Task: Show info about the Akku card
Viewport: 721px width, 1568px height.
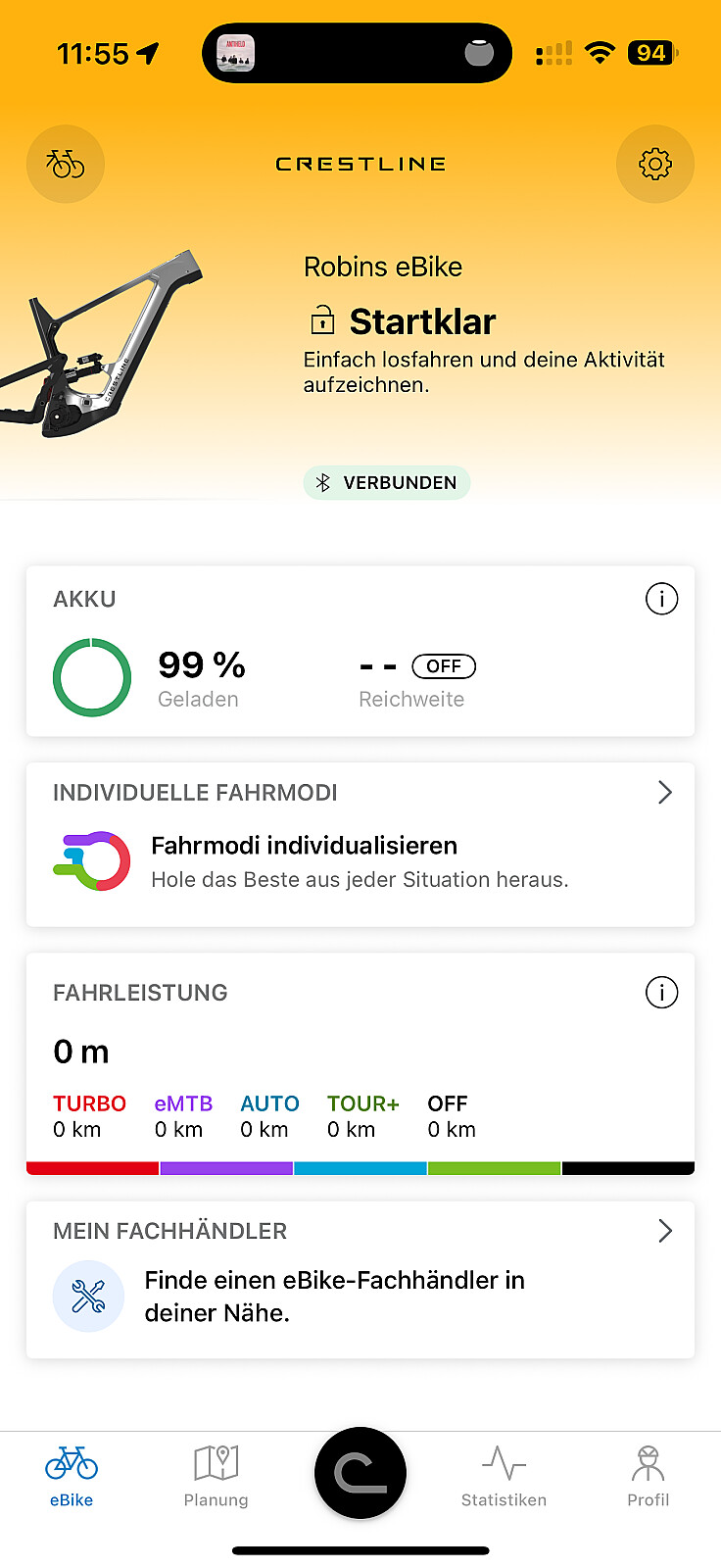Action: coord(661,599)
